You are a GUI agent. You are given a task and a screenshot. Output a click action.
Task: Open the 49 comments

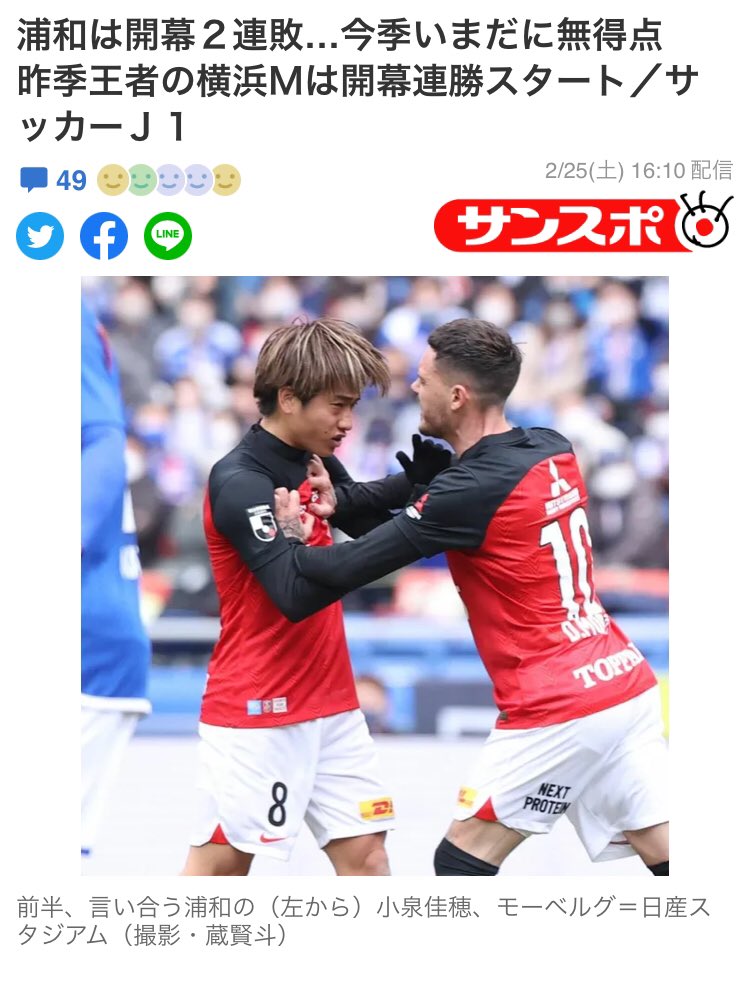coord(54,180)
